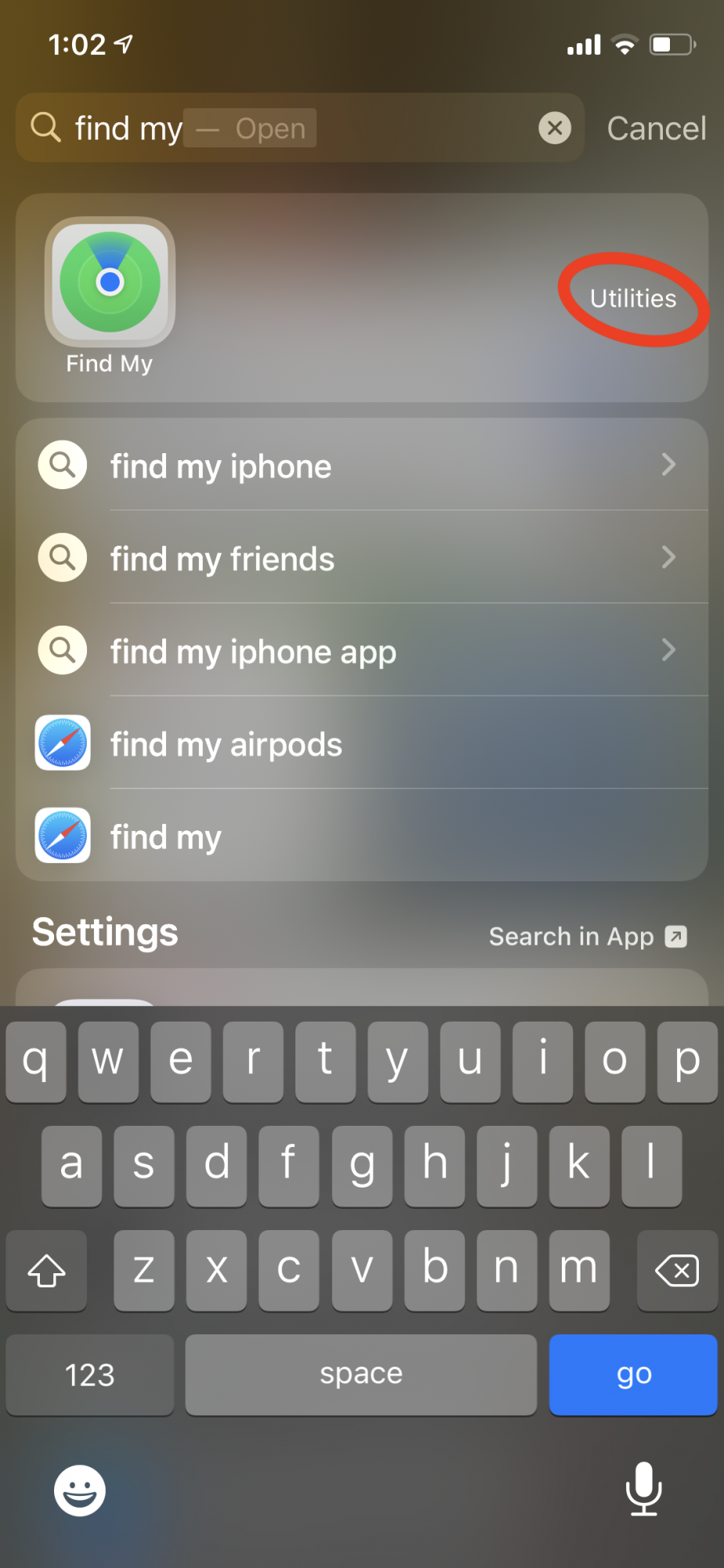This screenshot has width=724, height=1568.
Task: Switch keyboard to 123 numbers
Action: point(90,1374)
